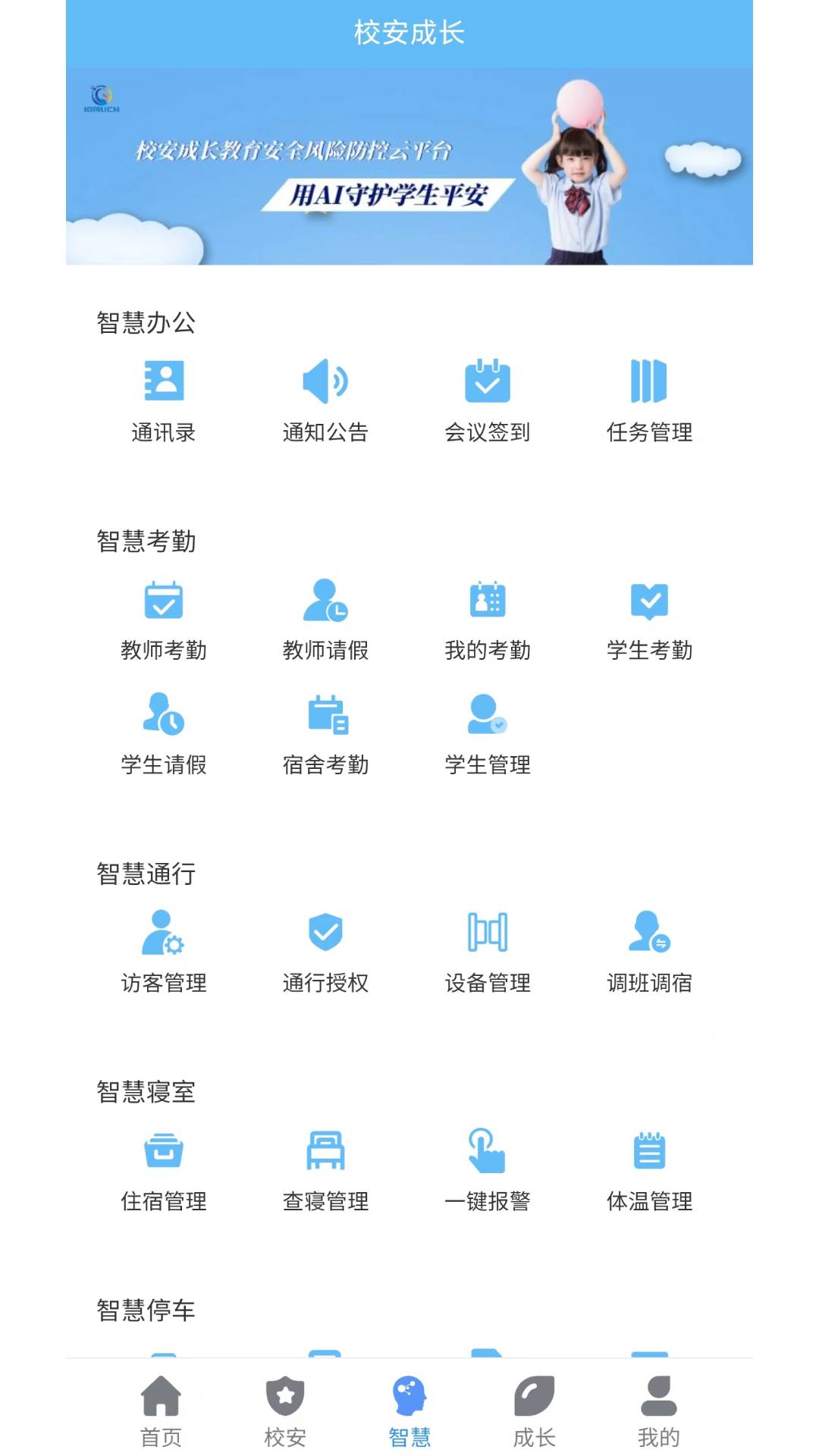
Task: Switch to the 校安 tab
Action: 285,1410
